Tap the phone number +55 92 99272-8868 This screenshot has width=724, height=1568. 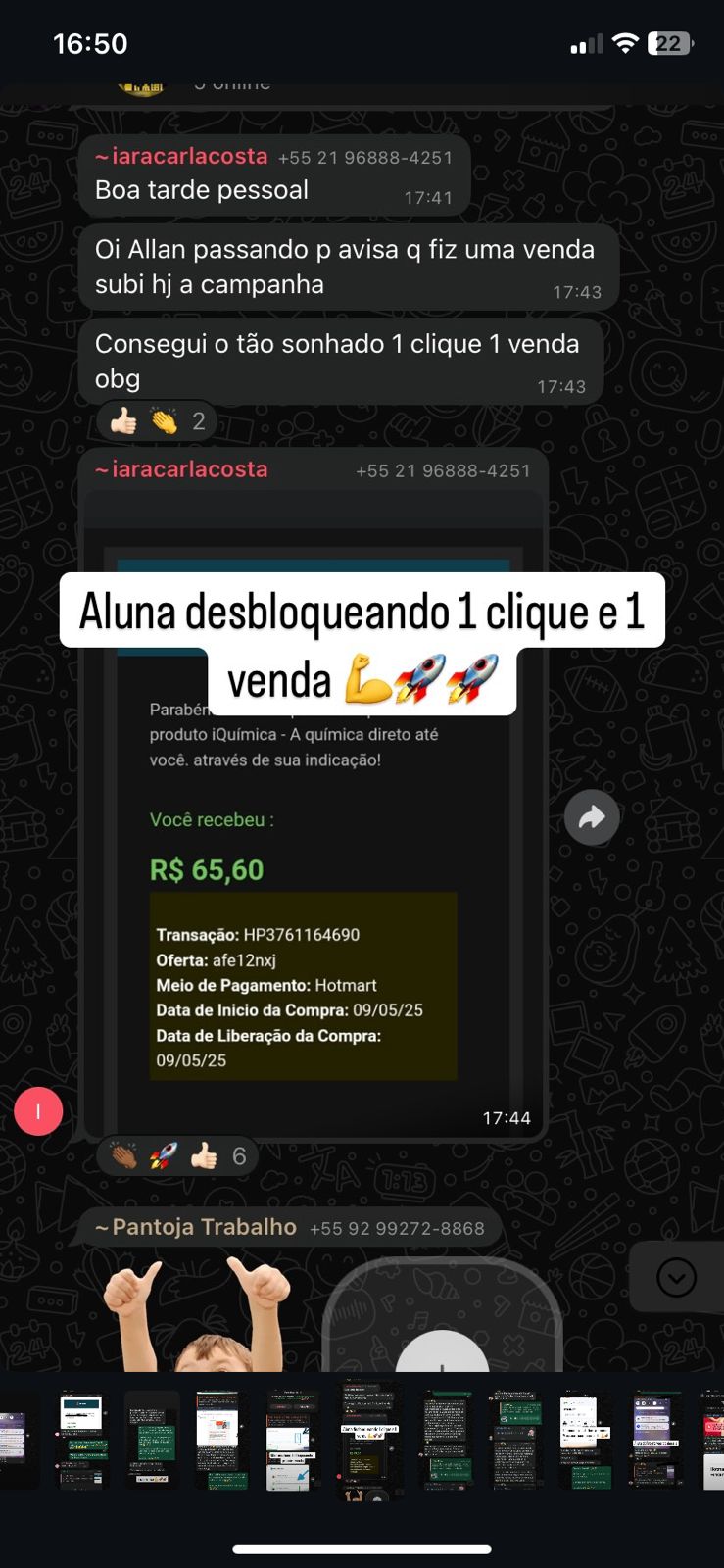point(397,1227)
